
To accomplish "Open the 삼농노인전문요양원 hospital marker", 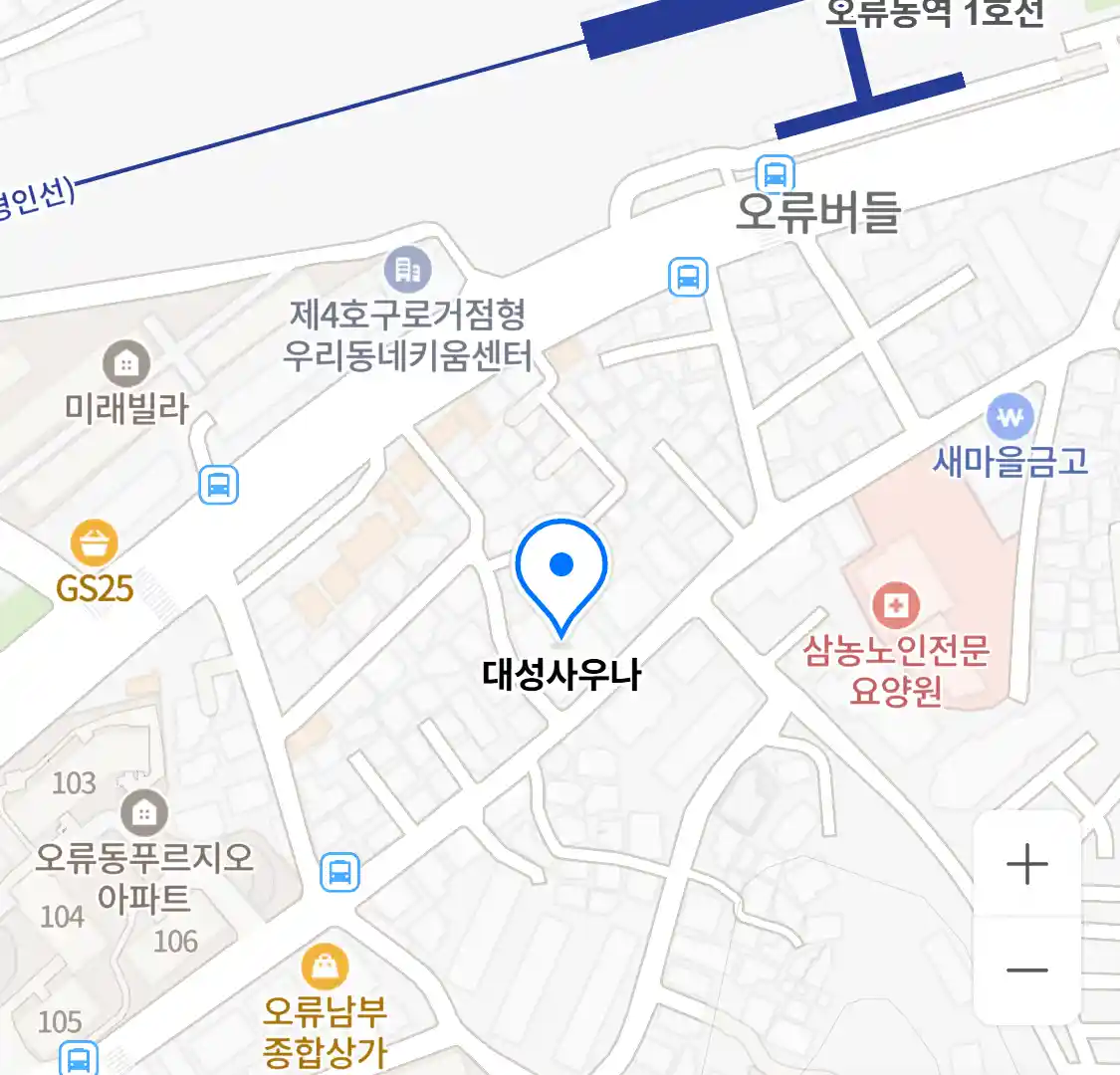I will click(895, 604).
